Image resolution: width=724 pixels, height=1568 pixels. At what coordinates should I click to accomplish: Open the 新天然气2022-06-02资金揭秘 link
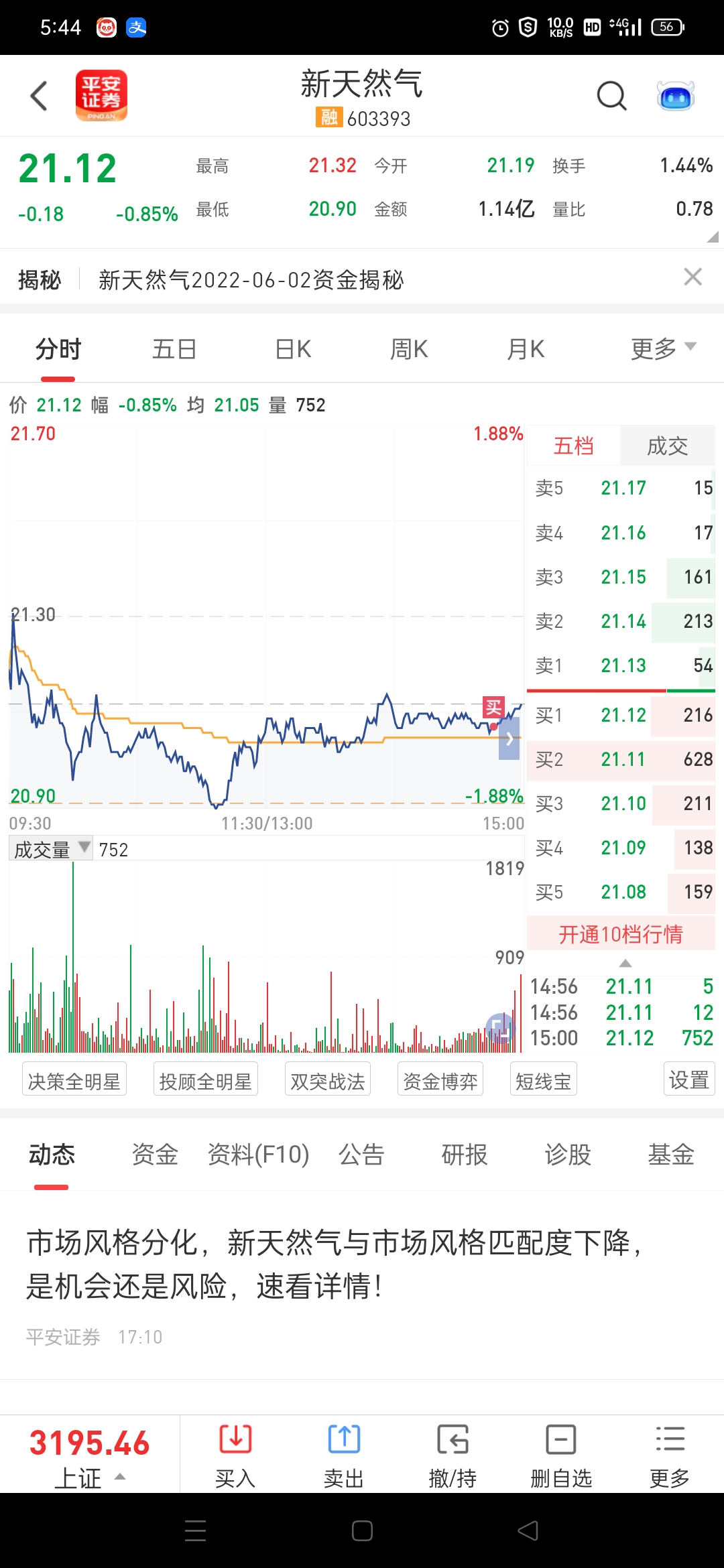(x=251, y=279)
